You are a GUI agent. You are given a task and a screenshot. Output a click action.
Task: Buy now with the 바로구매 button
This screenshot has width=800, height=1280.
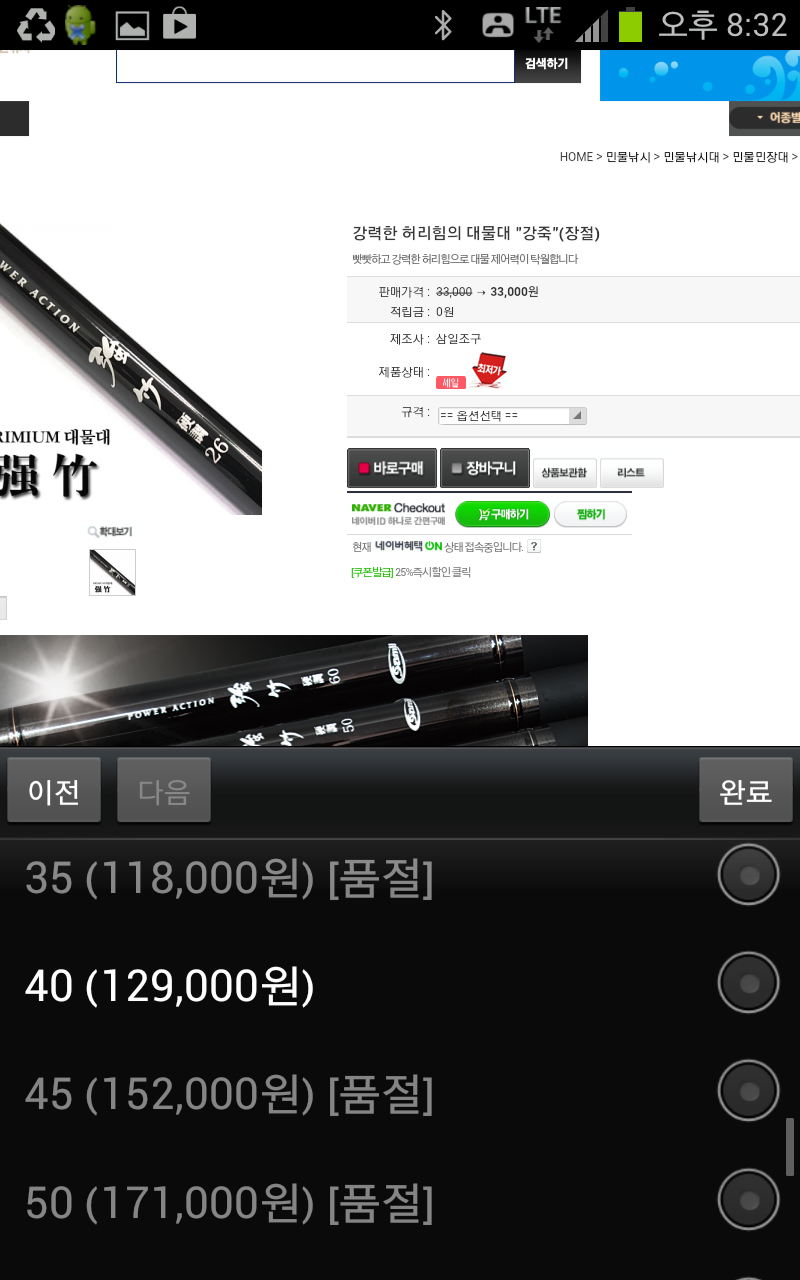point(392,468)
